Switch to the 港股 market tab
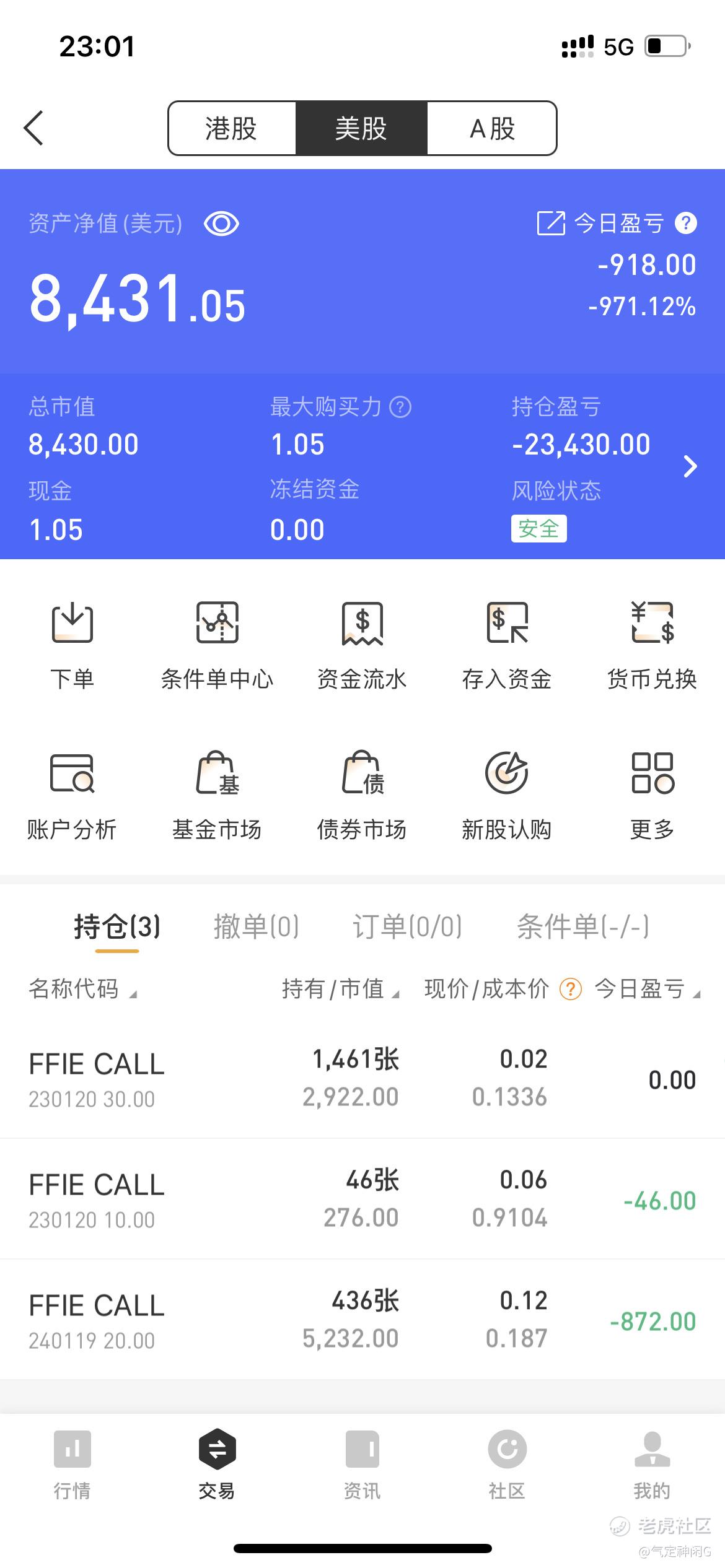 [x=232, y=128]
